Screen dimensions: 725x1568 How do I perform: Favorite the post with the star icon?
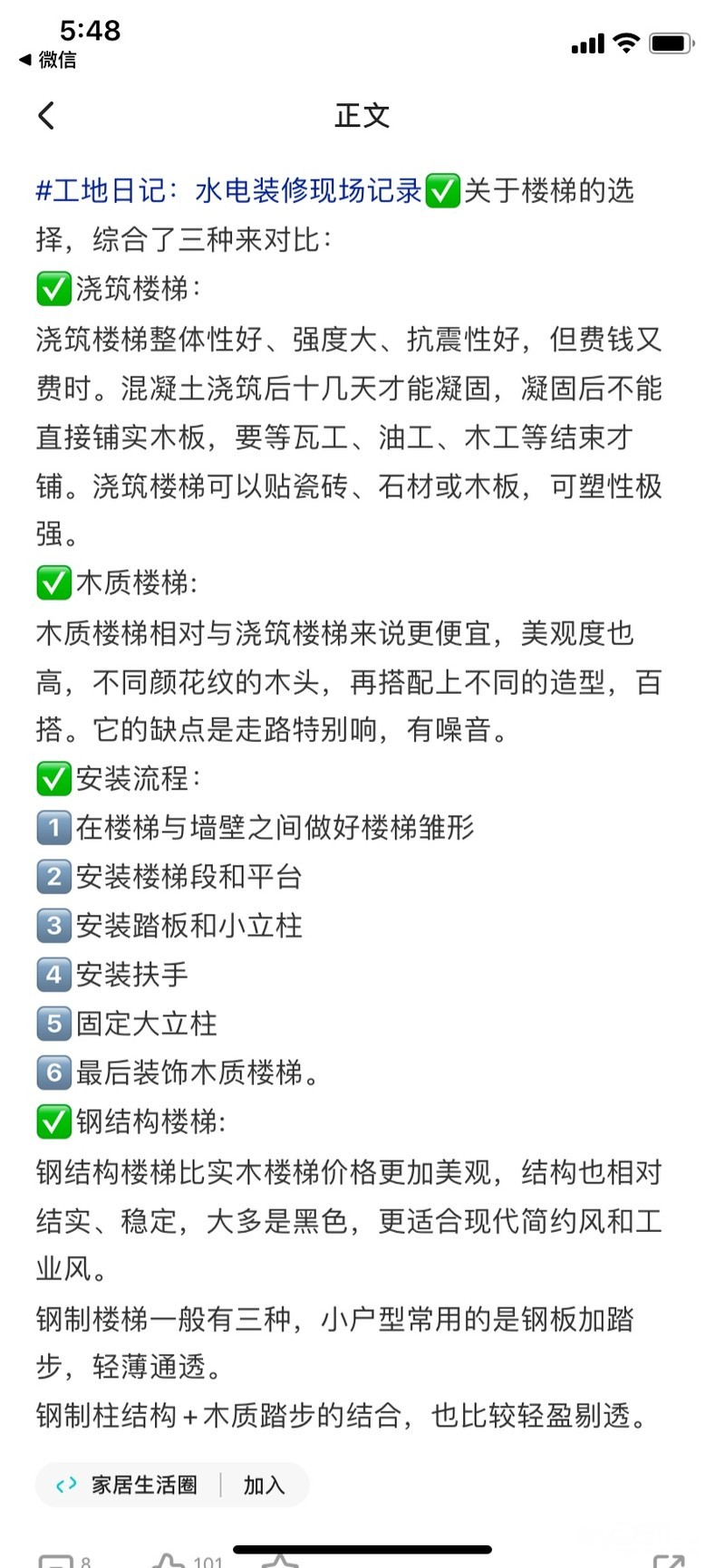point(280,1560)
